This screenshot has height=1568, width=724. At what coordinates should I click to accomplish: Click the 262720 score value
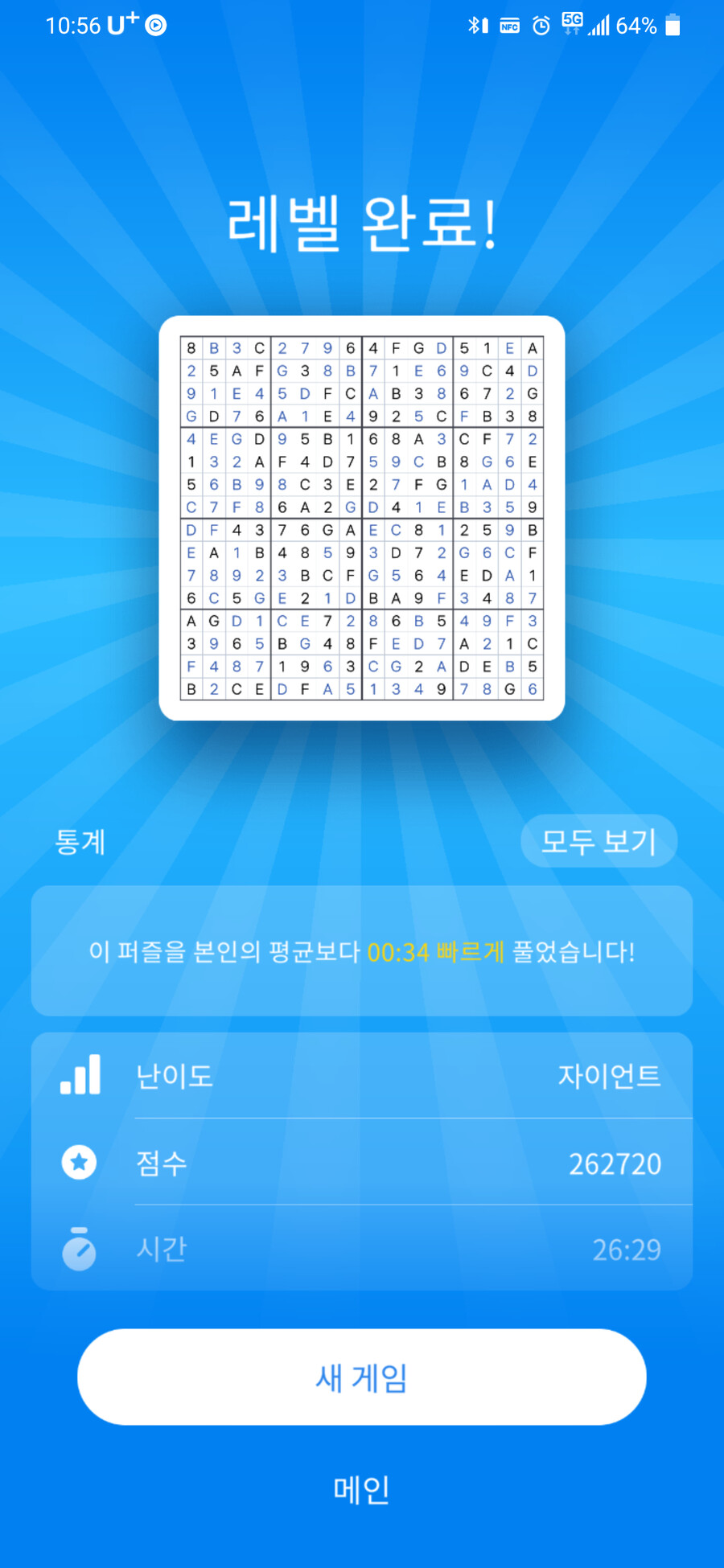click(x=615, y=1163)
